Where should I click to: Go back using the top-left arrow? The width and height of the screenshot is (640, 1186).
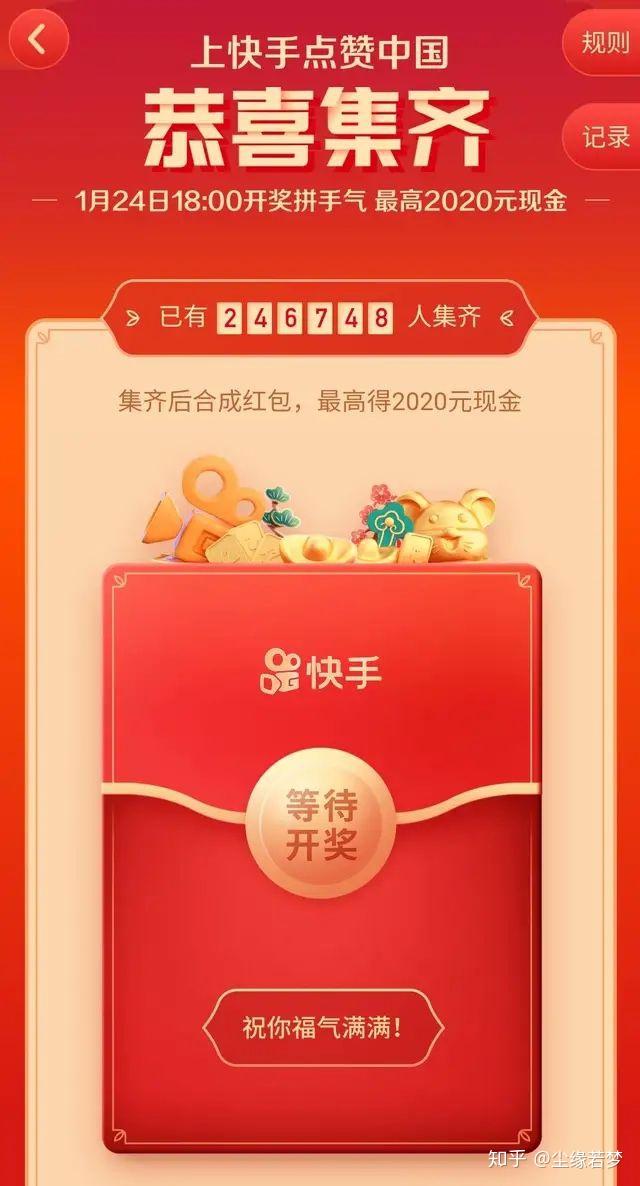point(38,40)
